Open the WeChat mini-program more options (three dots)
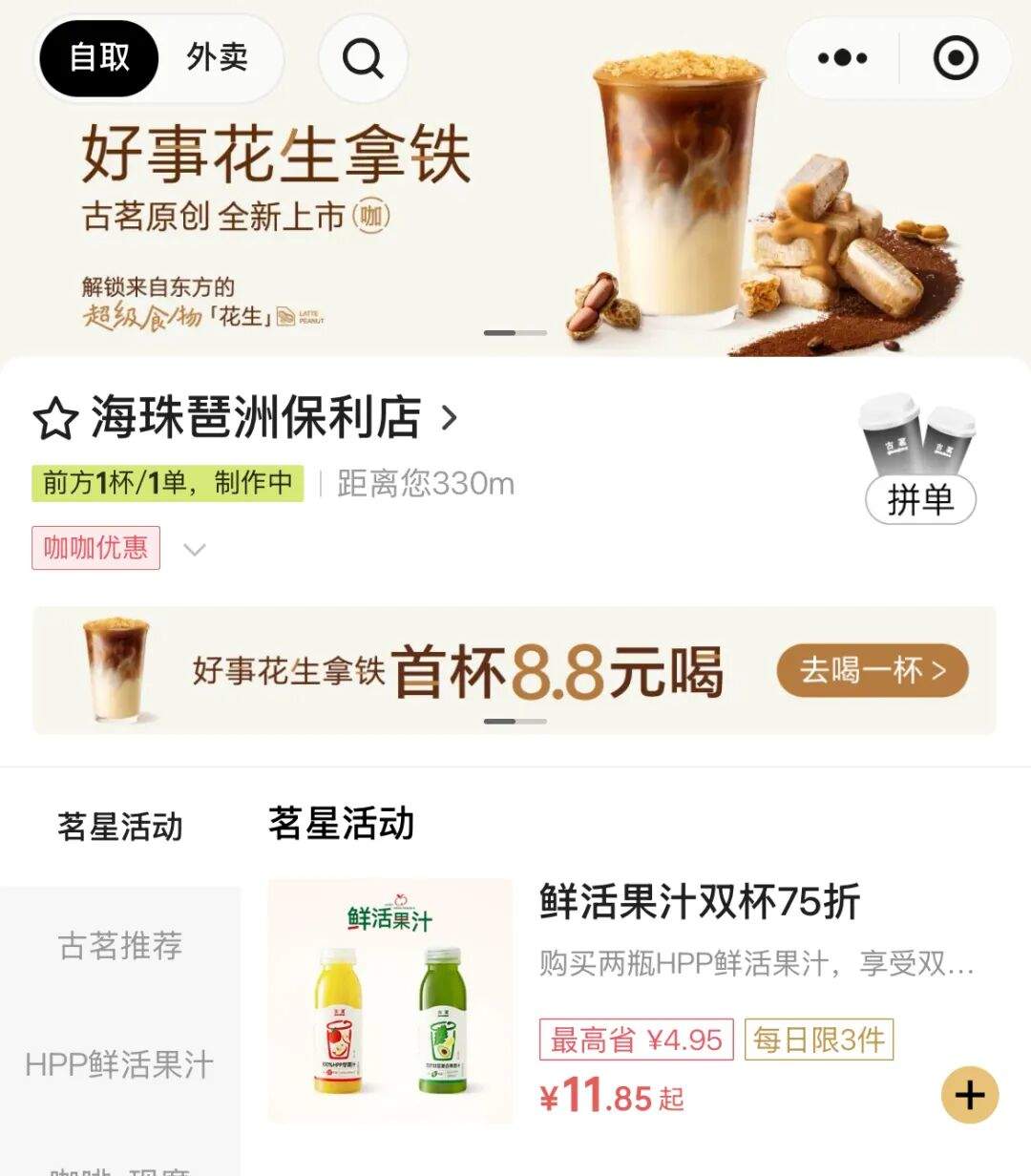This screenshot has width=1031, height=1176. pos(841,57)
